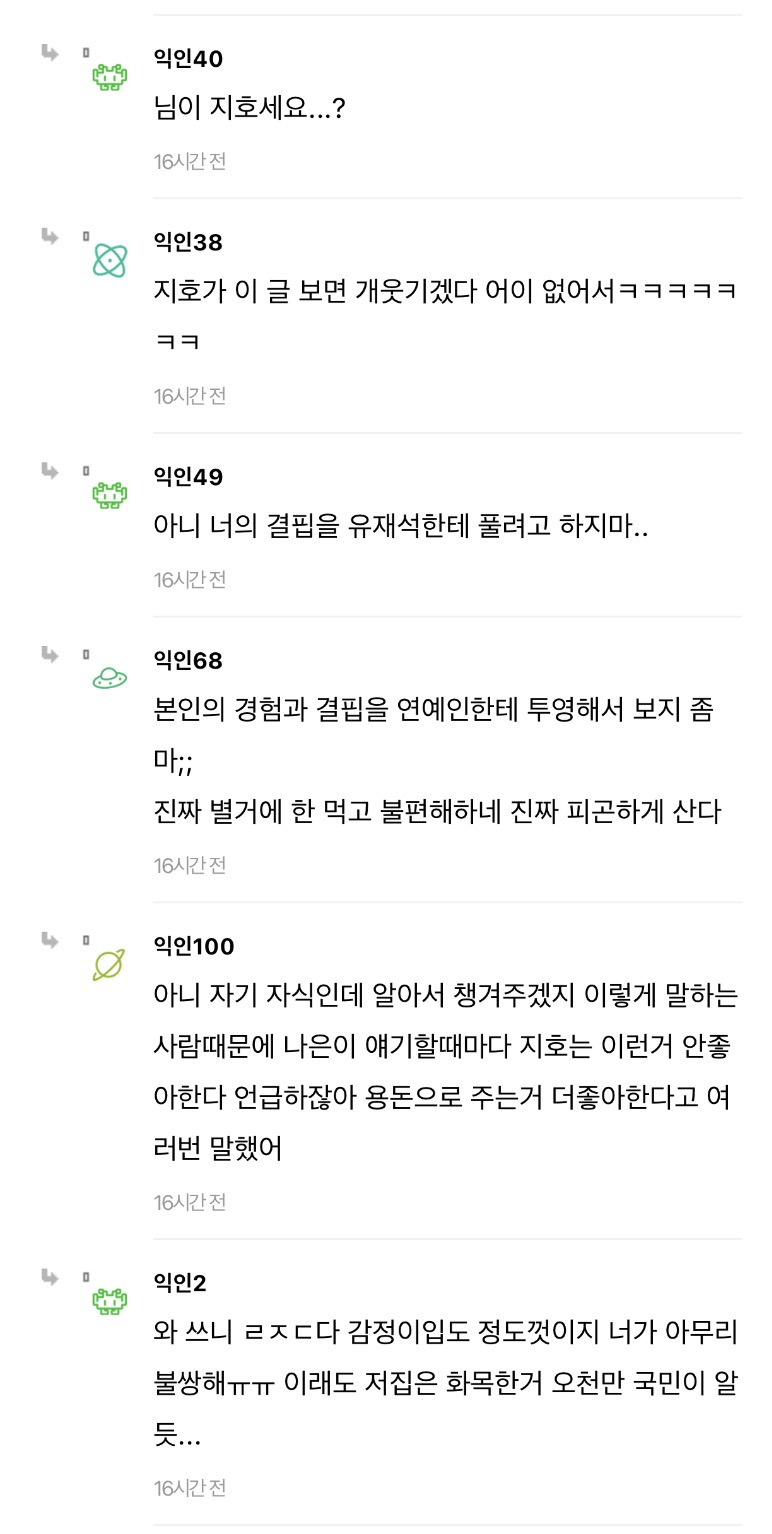The width and height of the screenshot is (772, 1534).
Task: Open the avatar of commenter 익인38
Action: click(109, 261)
